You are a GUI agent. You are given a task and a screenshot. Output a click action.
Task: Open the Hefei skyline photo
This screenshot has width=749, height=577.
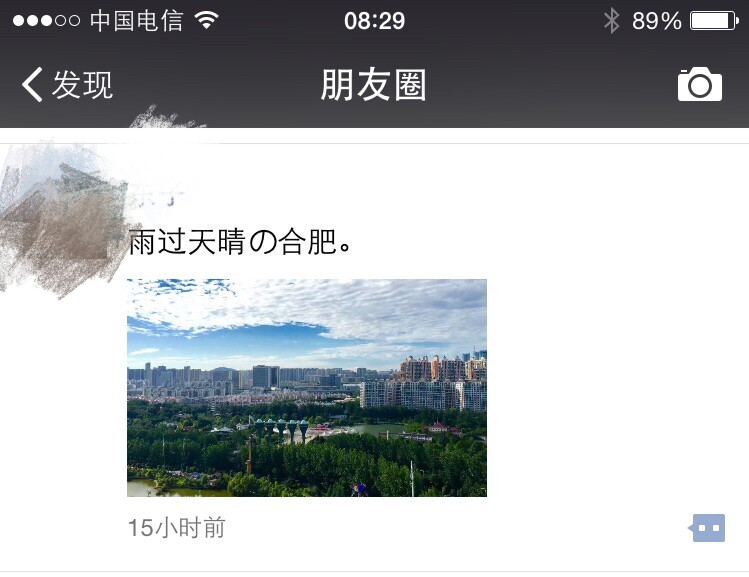coord(306,387)
